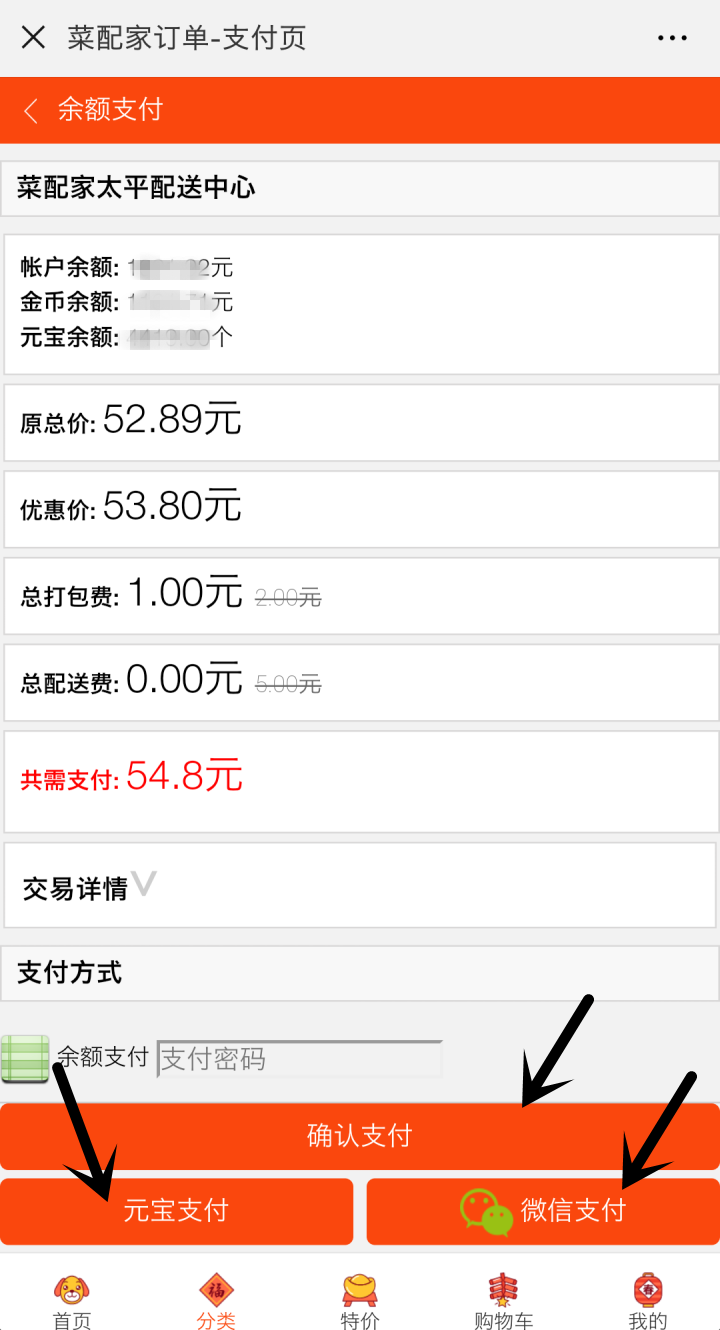Viewport: 720px width, 1330px height.
Task: Open the 分类 tab
Action: tap(216, 1302)
